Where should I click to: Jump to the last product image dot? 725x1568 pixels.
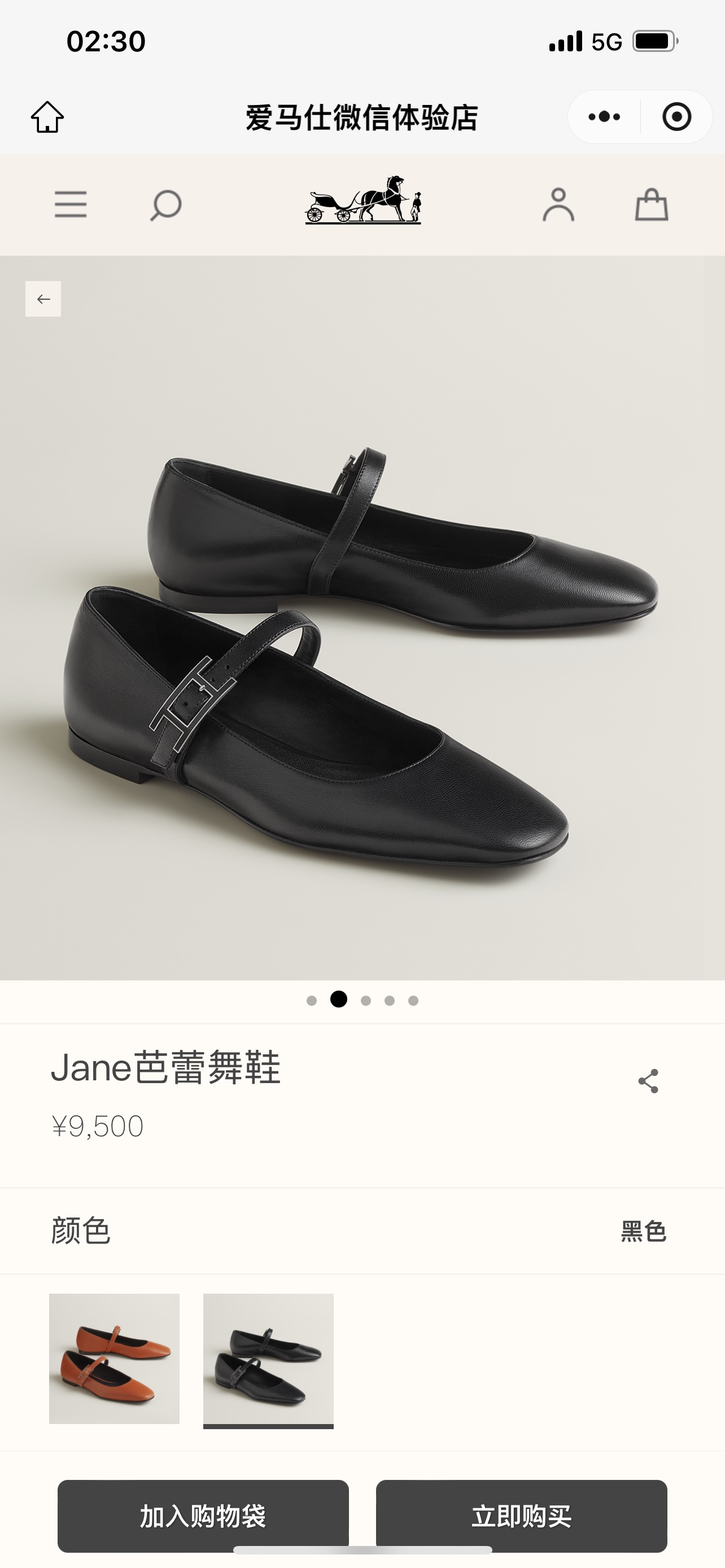coord(413,1001)
